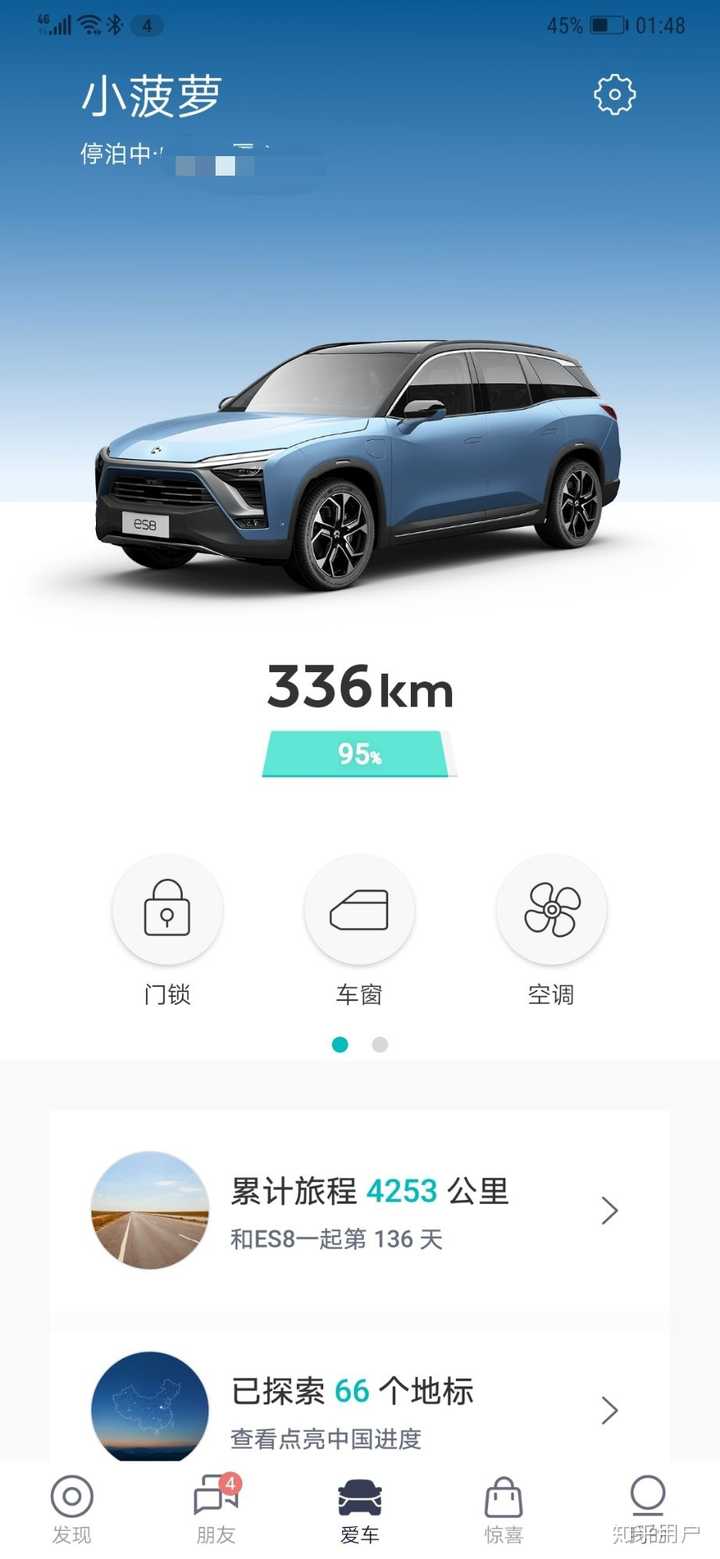Image resolution: width=720 pixels, height=1559 pixels.
Task: Select the 爱车 tab
Action: click(360, 1509)
